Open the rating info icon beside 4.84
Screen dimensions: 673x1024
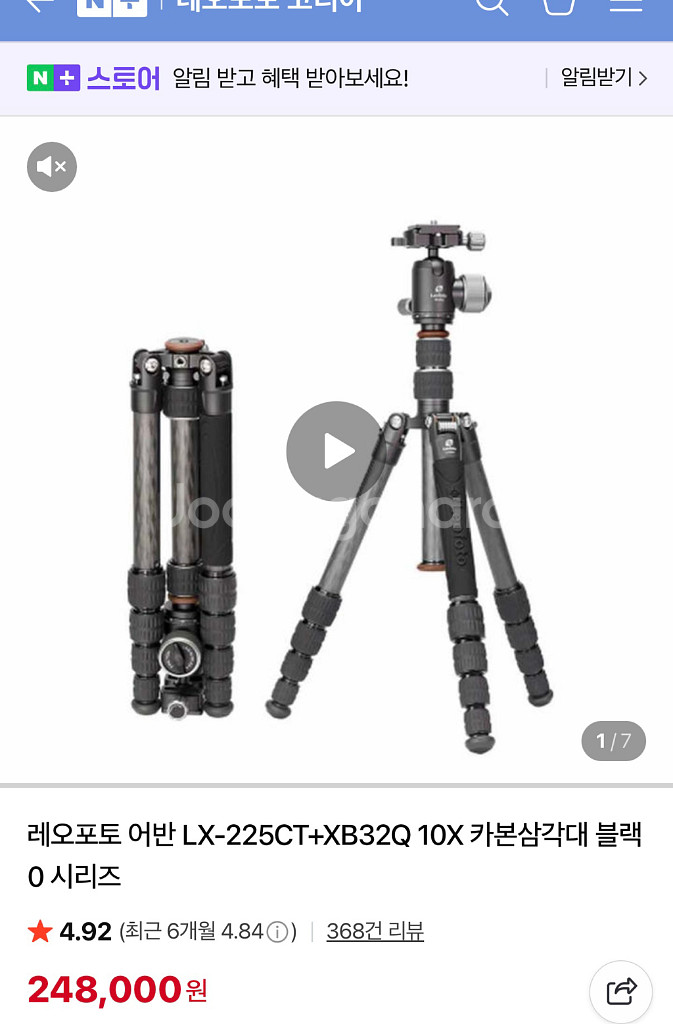(x=279, y=932)
